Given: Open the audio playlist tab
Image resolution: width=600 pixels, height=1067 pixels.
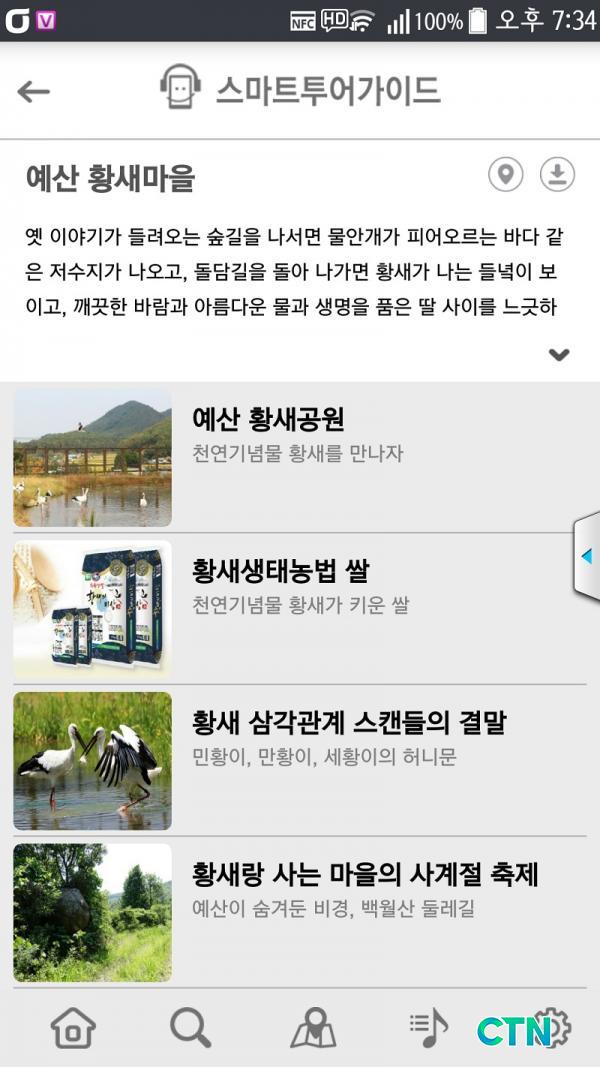Looking at the screenshot, I should click(430, 1027).
